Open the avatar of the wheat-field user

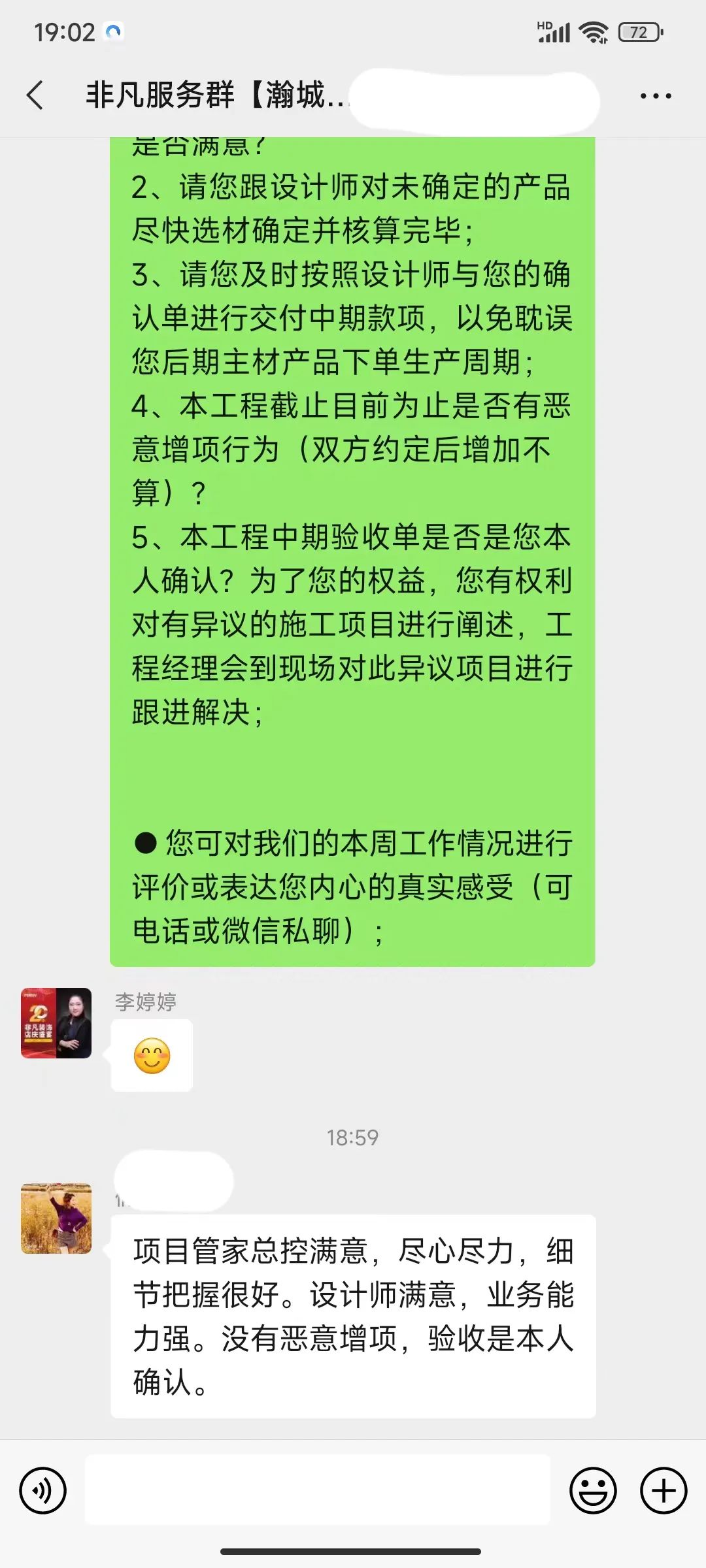click(56, 1218)
